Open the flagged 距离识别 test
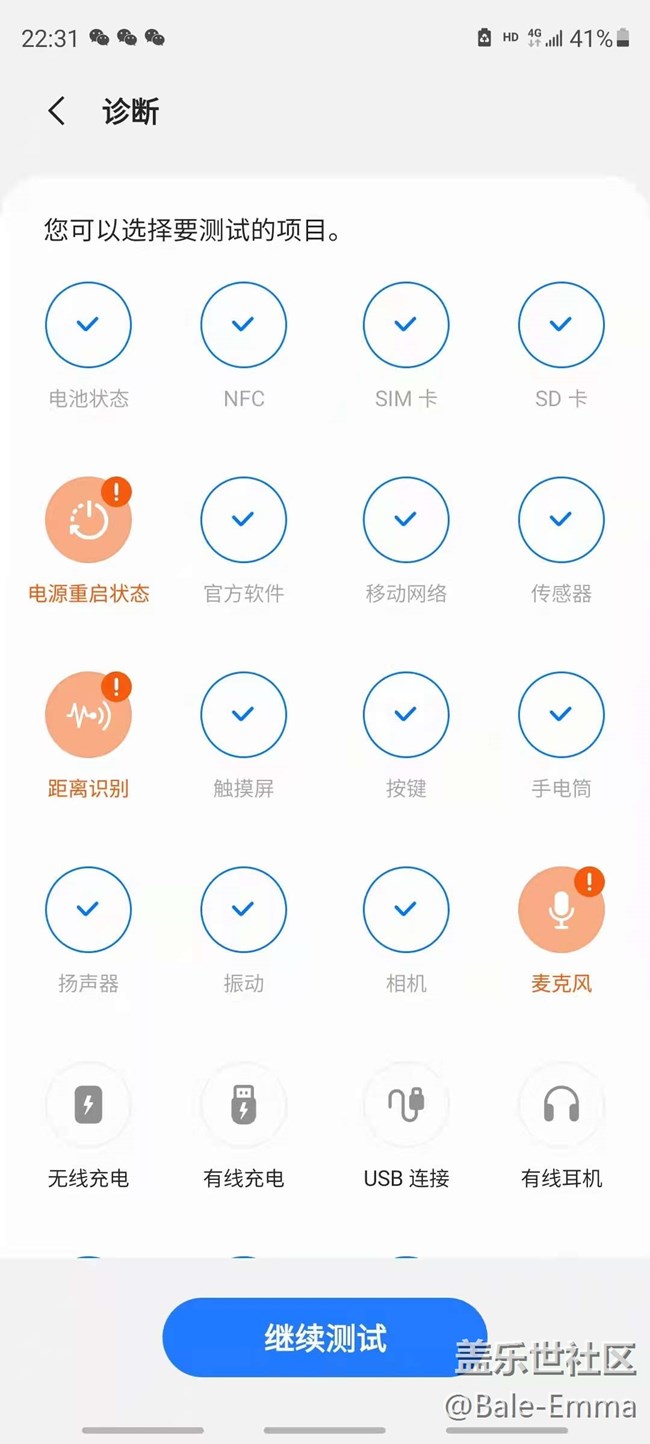Screen dimensions: 650x1444 click(x=88, y=715)
